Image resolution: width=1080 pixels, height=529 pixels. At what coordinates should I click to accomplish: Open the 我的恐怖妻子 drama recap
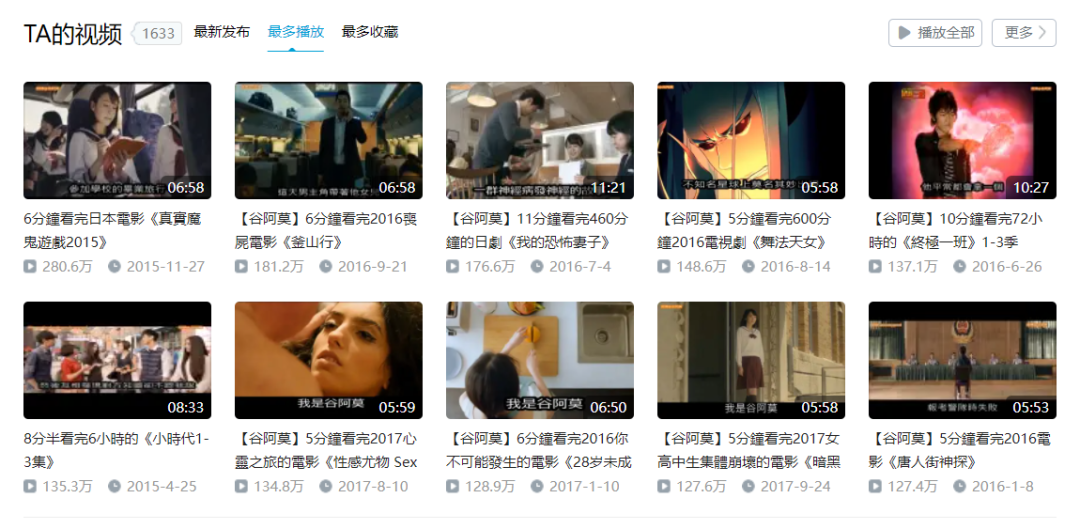click(539, 141)
